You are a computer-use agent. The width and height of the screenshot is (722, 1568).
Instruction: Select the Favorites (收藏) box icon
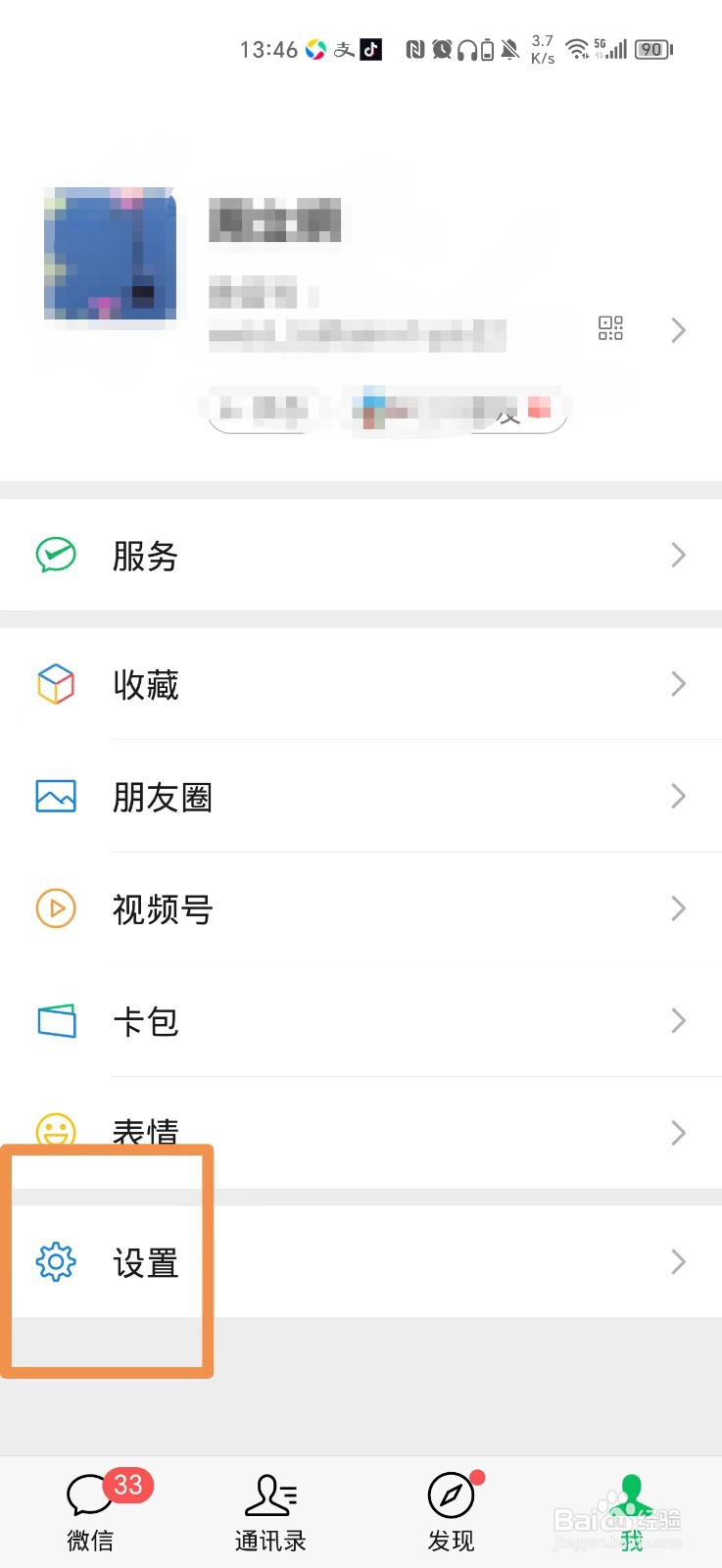(56, 684)
